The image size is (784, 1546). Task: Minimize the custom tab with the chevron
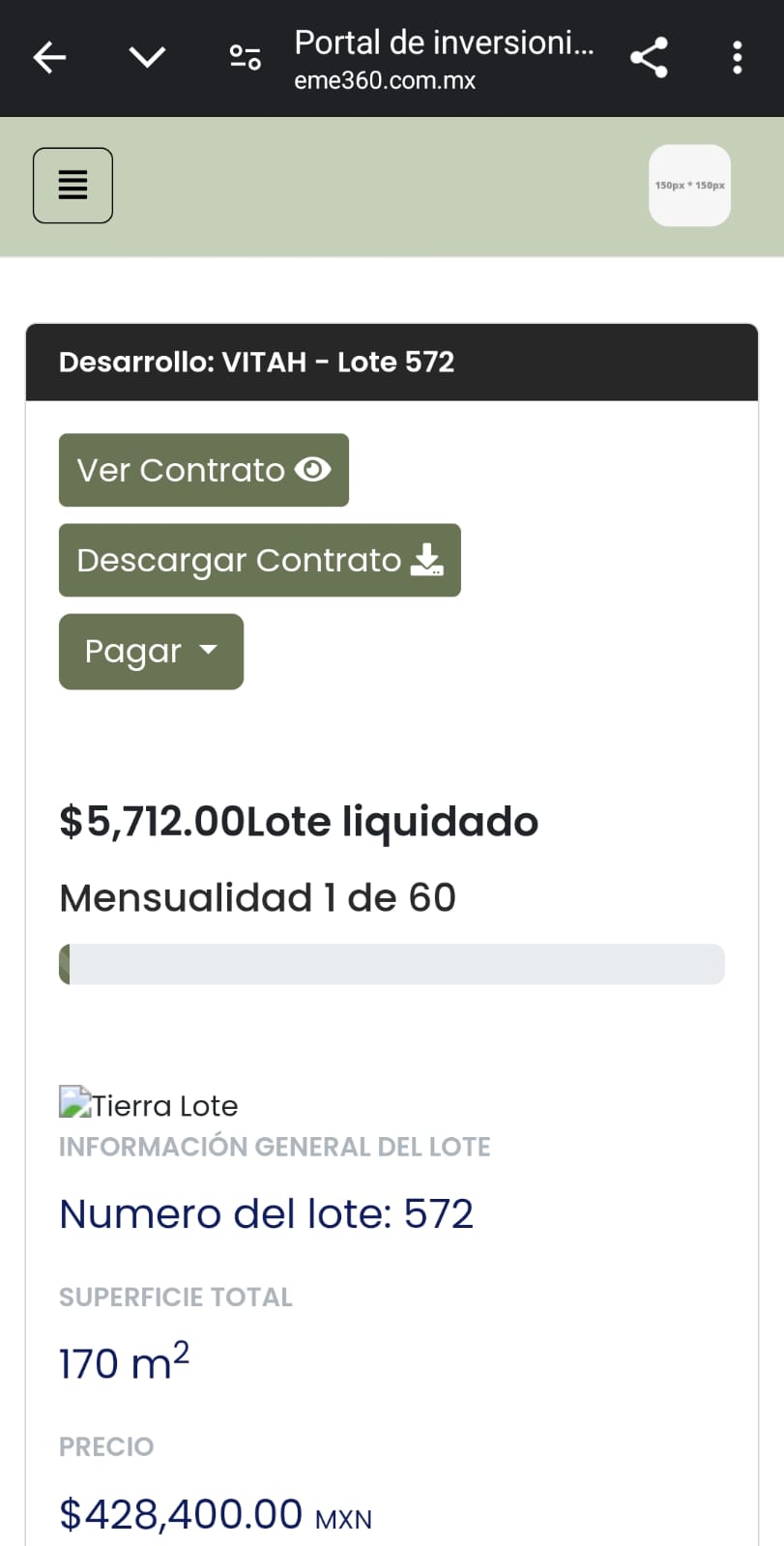point(147,58)
